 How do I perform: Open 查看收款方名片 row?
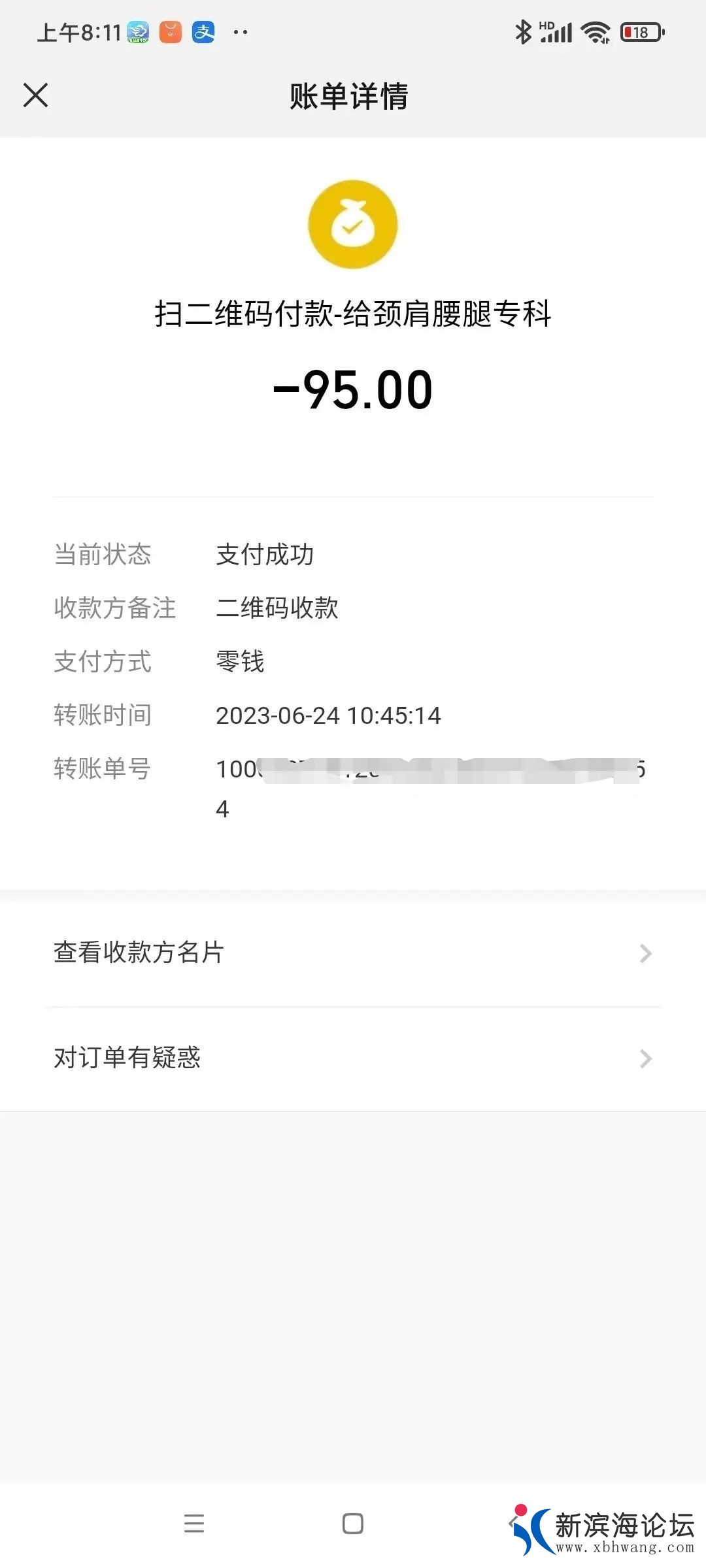tap(353, 953)
